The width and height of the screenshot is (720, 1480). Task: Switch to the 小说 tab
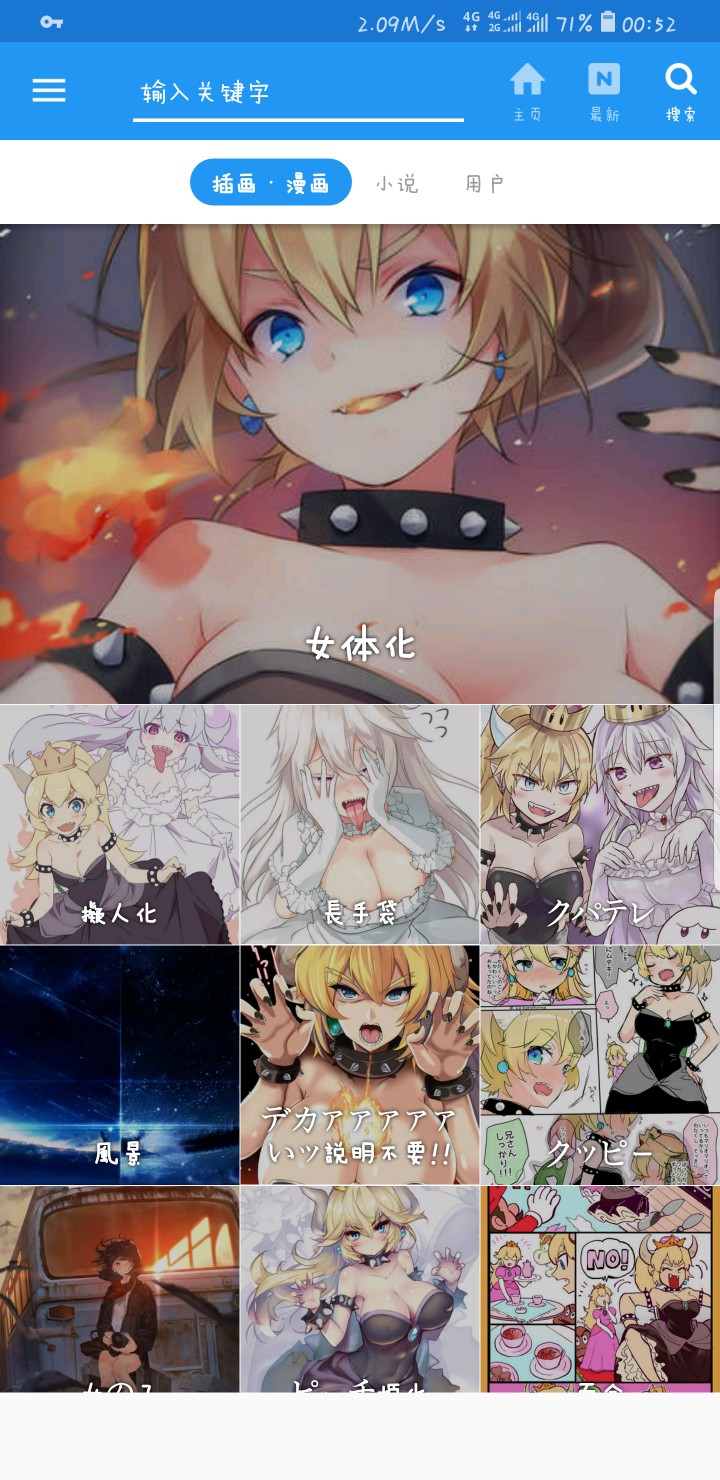pos(397,184)
